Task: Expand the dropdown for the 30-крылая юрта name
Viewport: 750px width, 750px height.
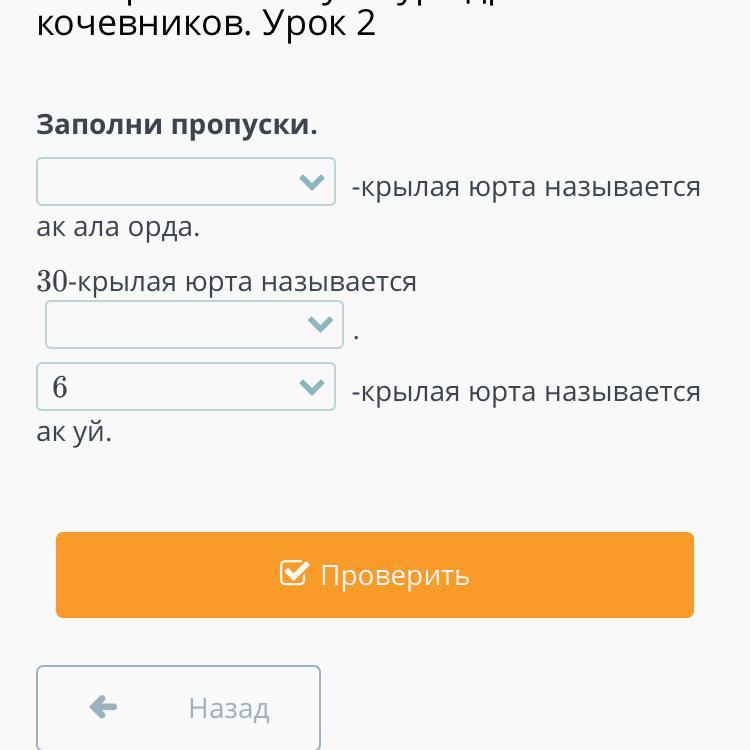Action: pos(194,325)
